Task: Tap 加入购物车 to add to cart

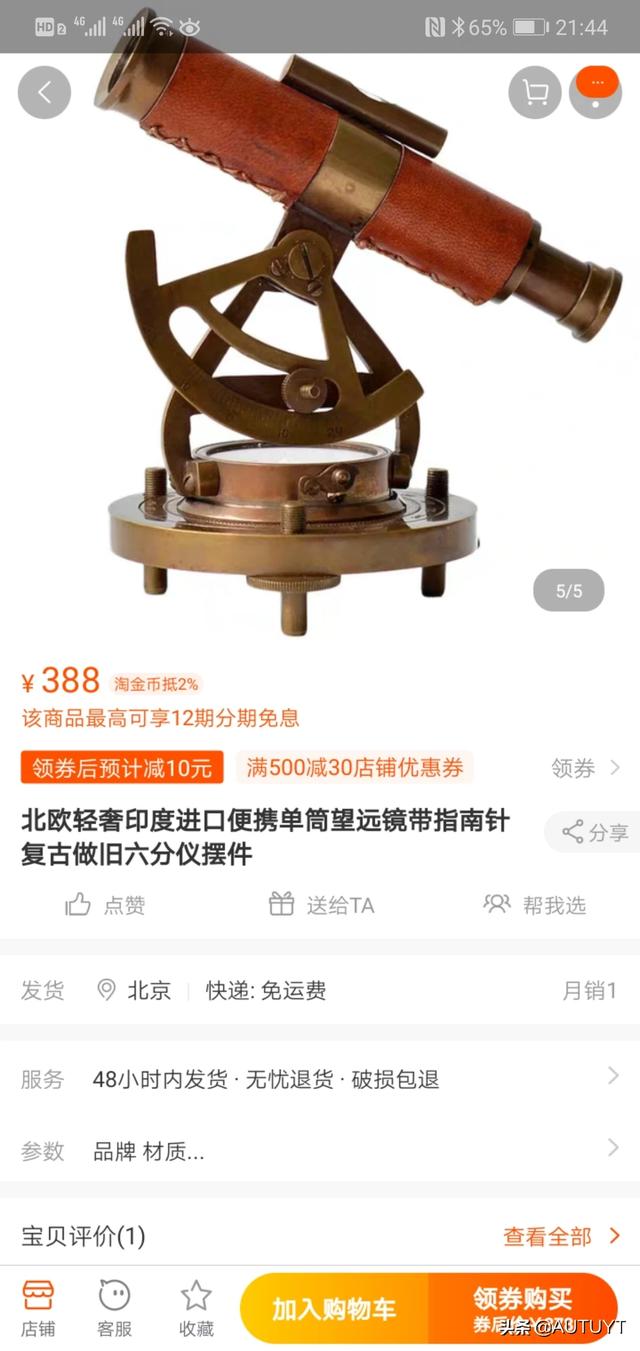Action: 335,1308
